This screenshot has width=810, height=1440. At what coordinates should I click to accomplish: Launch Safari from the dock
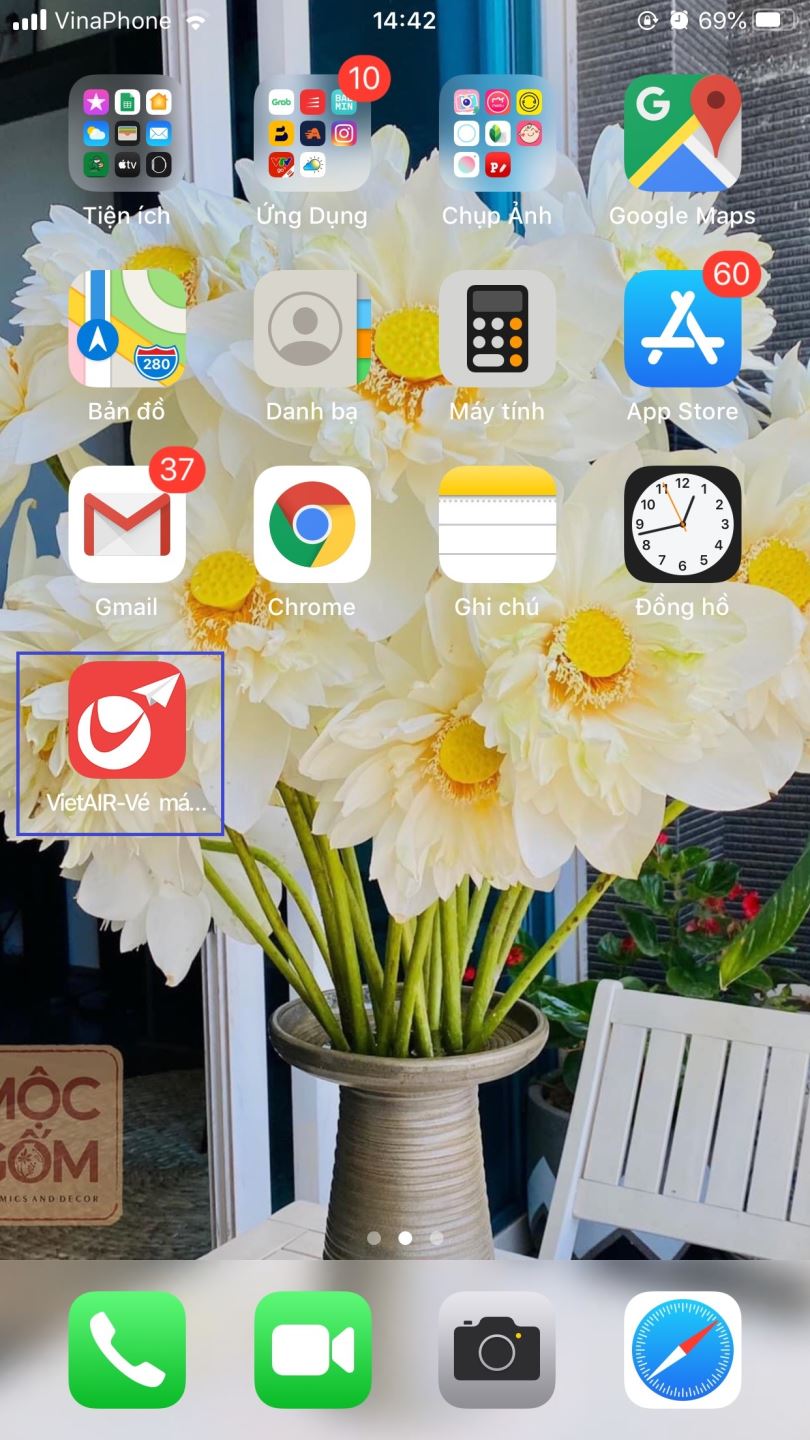coord(682,1350)
